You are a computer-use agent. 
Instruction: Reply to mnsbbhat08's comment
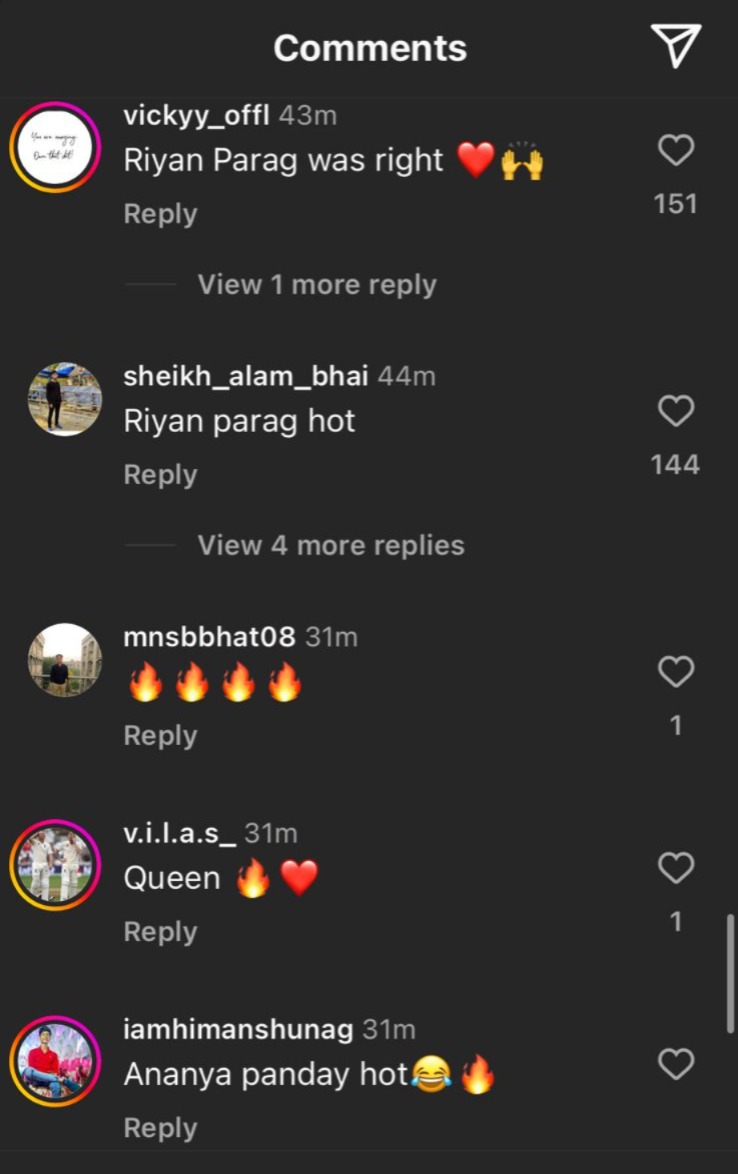[x=160, y=736]
